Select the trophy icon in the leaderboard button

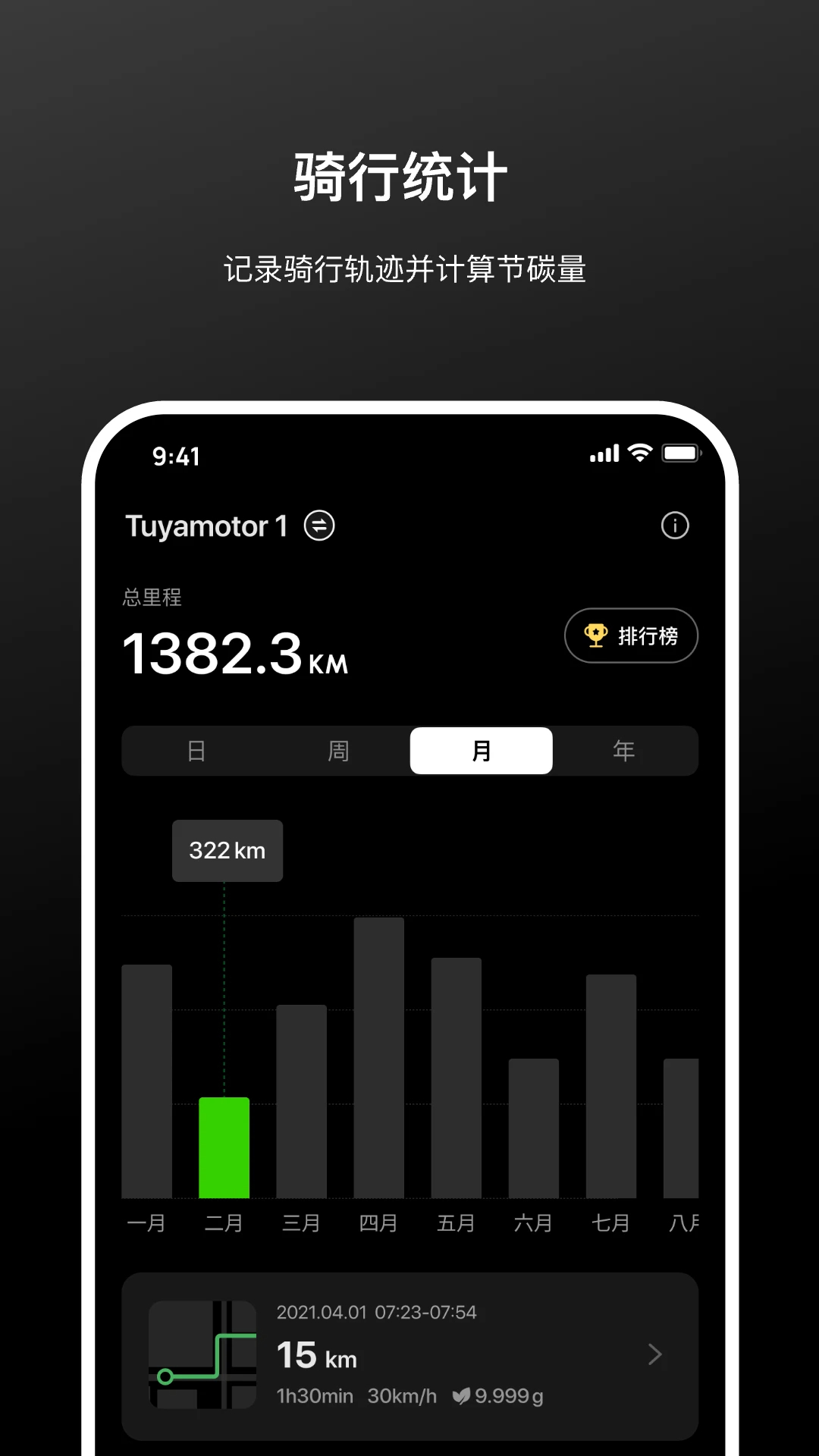(596, 635)
